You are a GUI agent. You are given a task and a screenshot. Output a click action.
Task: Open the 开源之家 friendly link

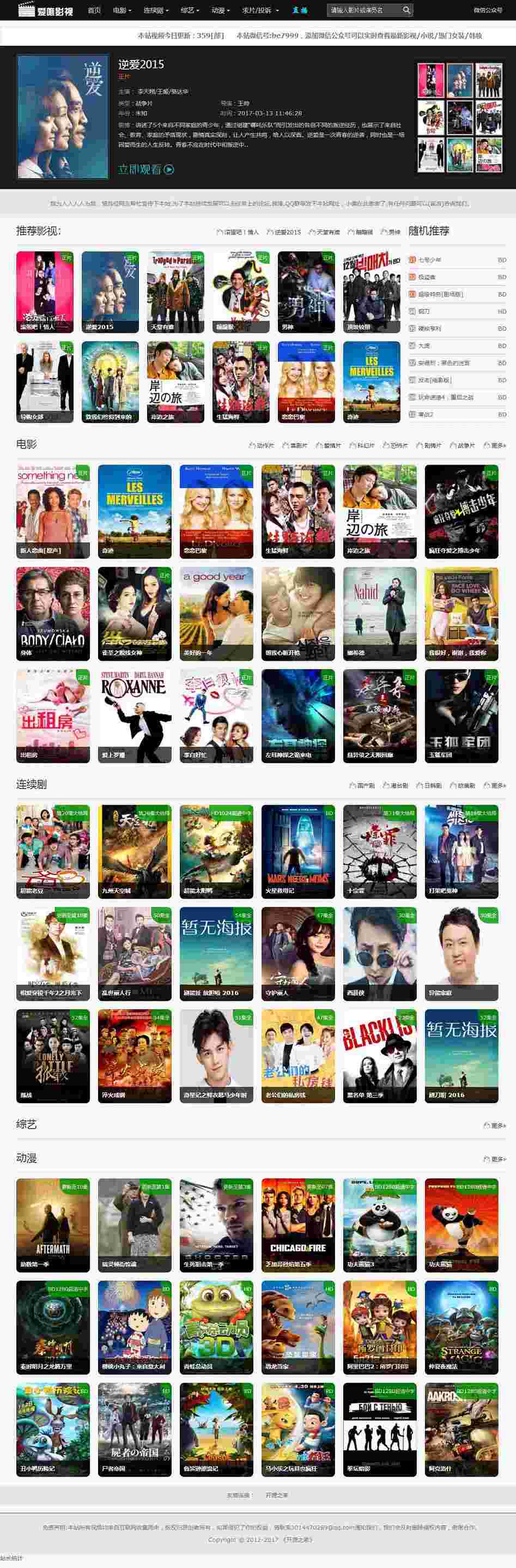[x=277, y=1495]
